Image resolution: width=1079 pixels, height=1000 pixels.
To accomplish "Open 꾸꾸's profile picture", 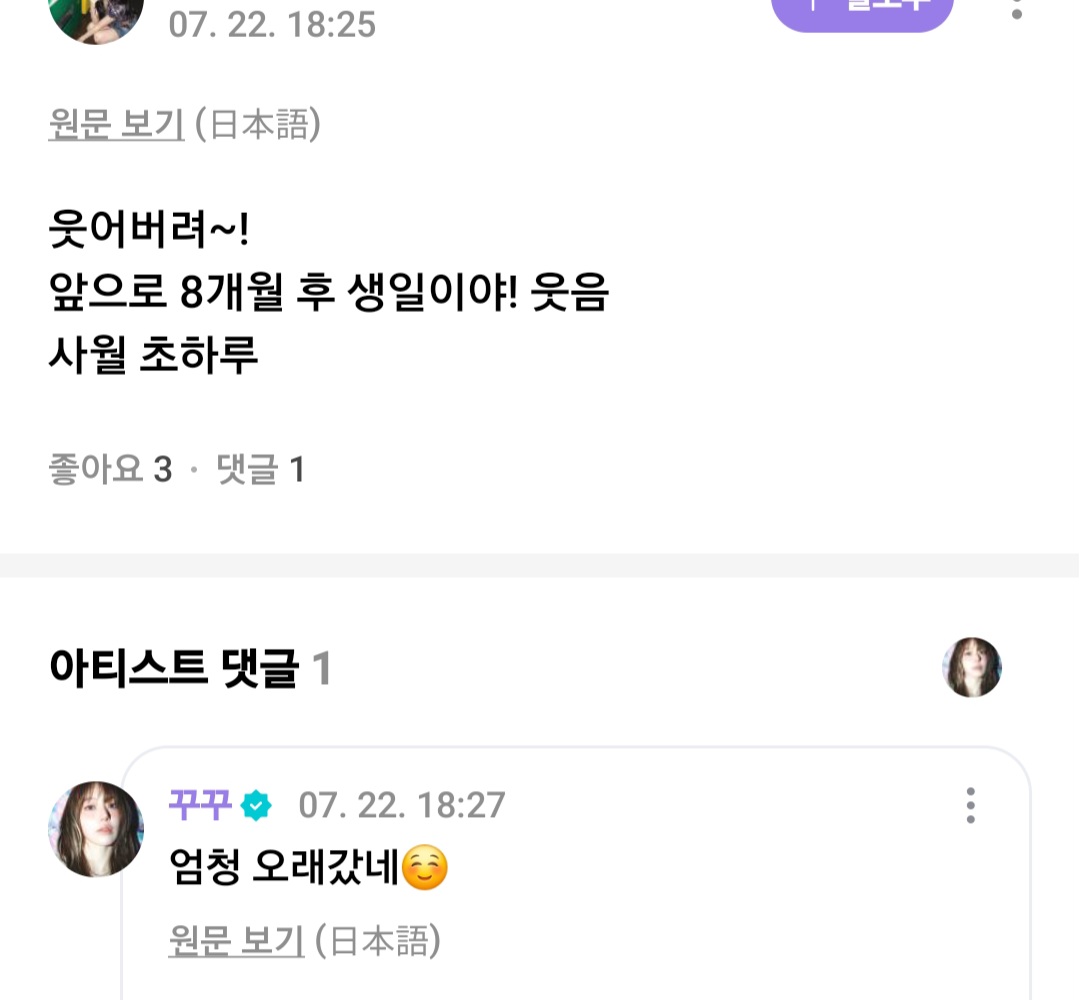I will pos(96,829).
